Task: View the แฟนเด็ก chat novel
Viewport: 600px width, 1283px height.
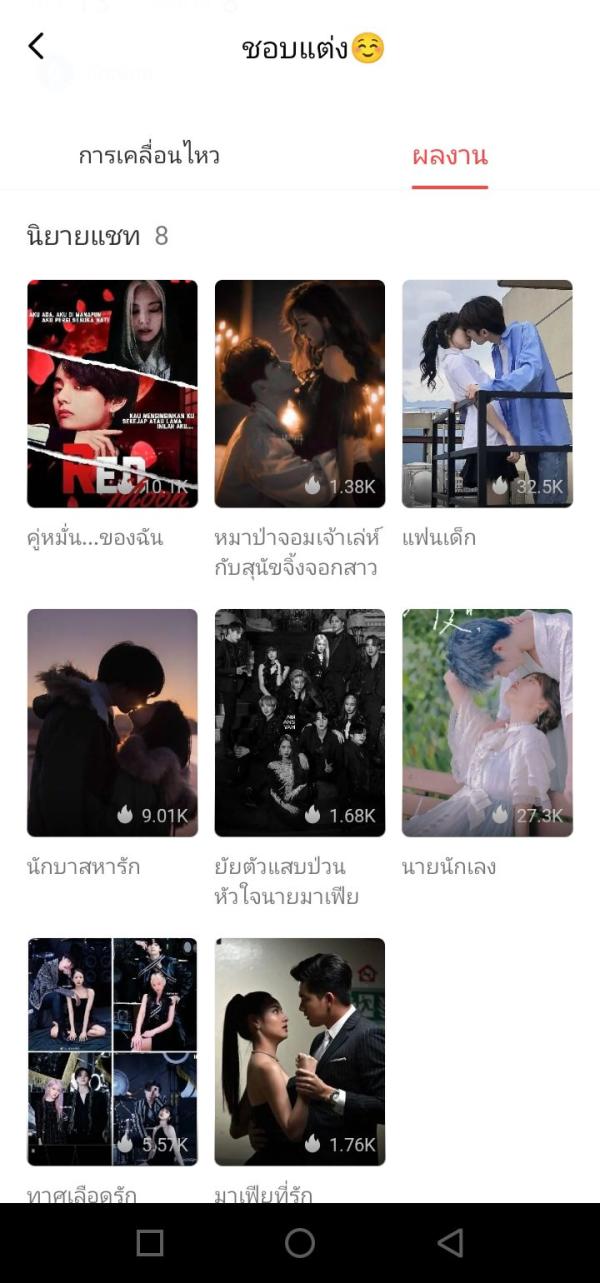Action: [487, 394]
